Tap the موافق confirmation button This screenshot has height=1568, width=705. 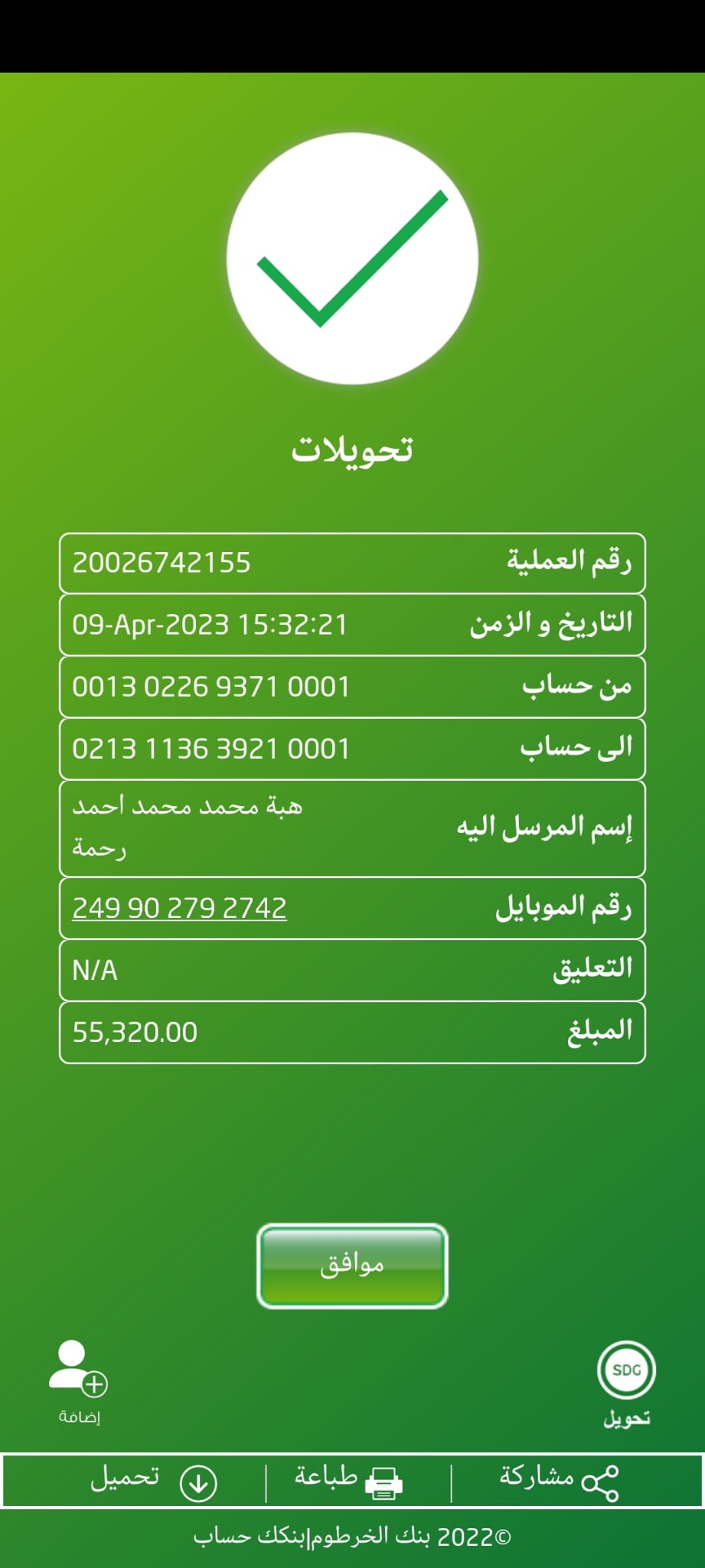coord(352,1266)
